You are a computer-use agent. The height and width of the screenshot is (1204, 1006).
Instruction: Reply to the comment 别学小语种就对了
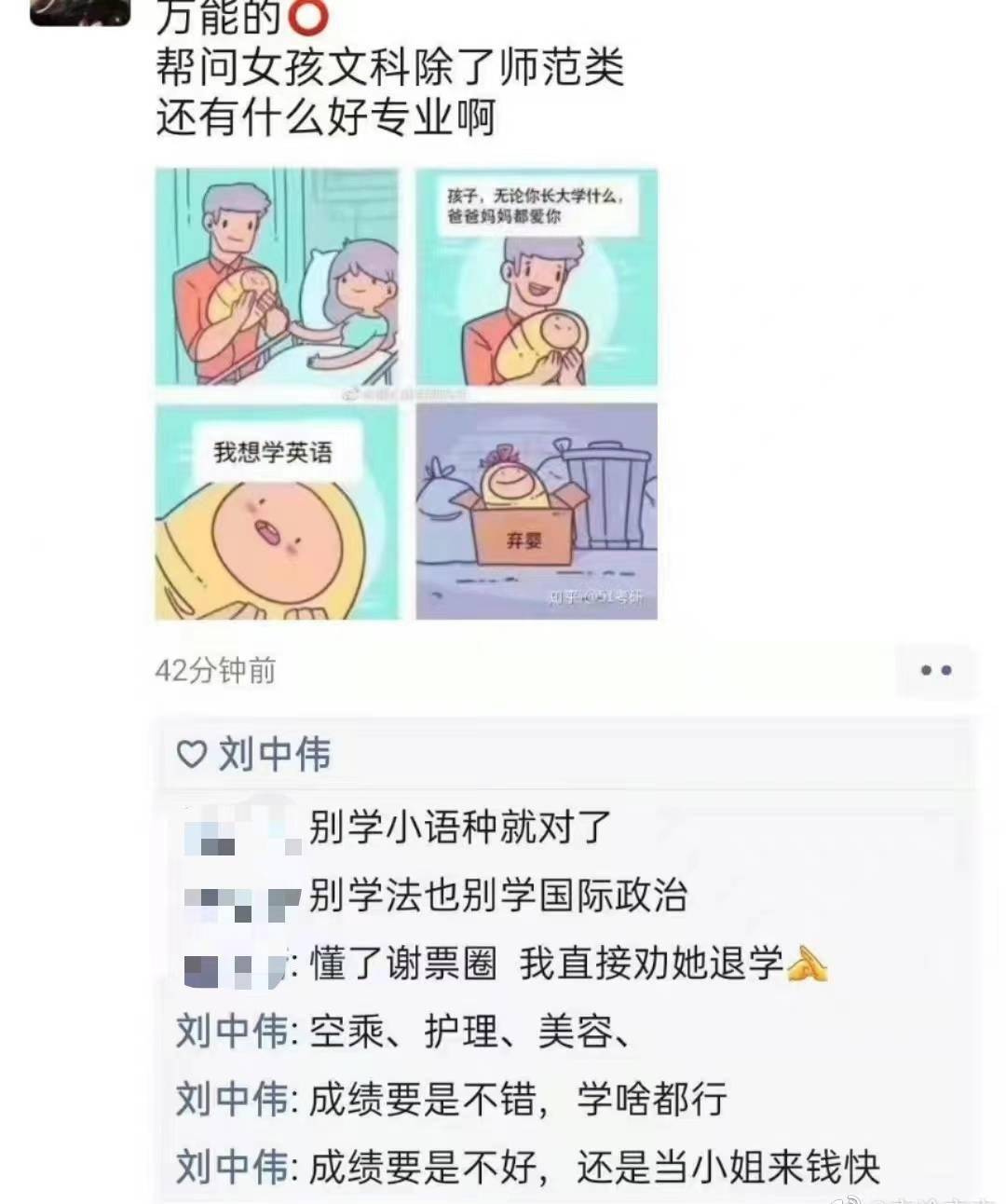tap(459, 828)
